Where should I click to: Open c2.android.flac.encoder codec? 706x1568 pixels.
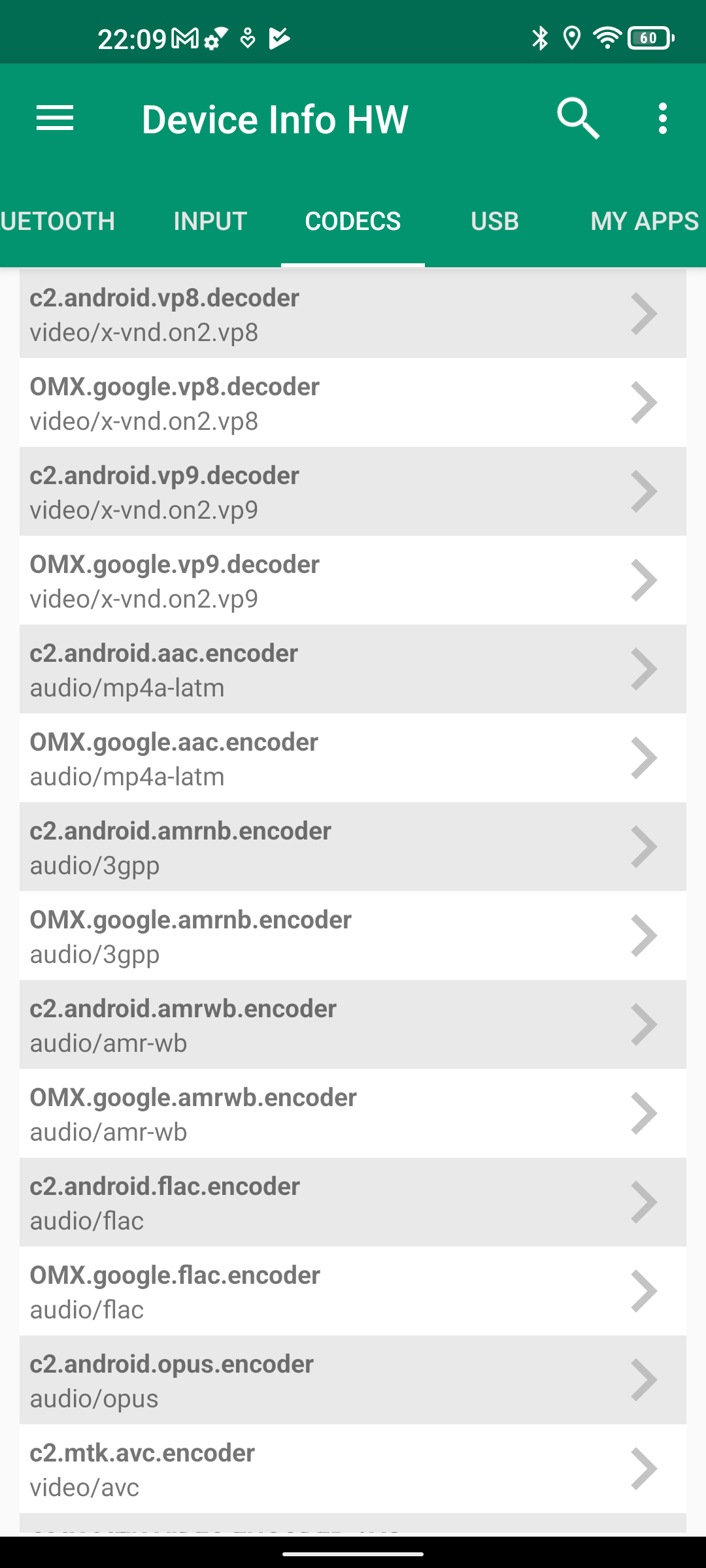tap(353, 1203)
